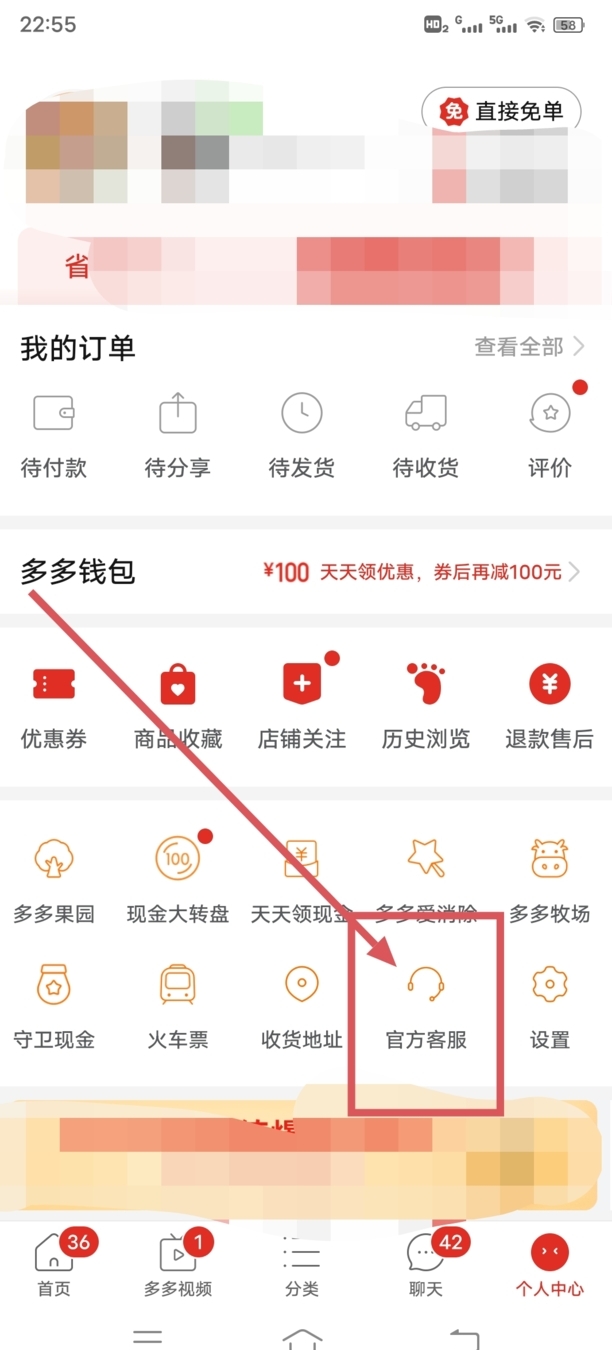
Task: Check 历史浏览 browsing history
Action: point(425,706)
